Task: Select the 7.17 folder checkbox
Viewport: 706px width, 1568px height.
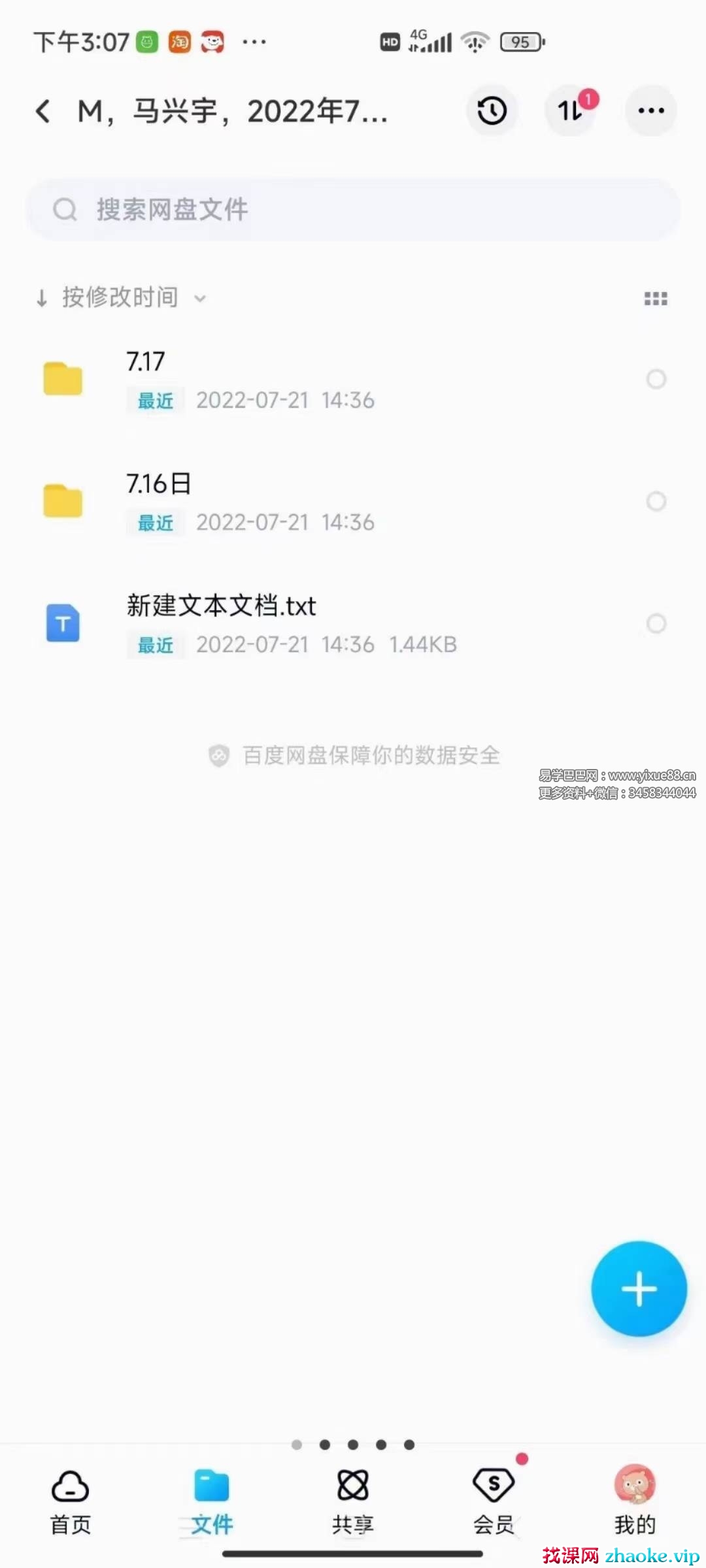Action: click(656, 379)
